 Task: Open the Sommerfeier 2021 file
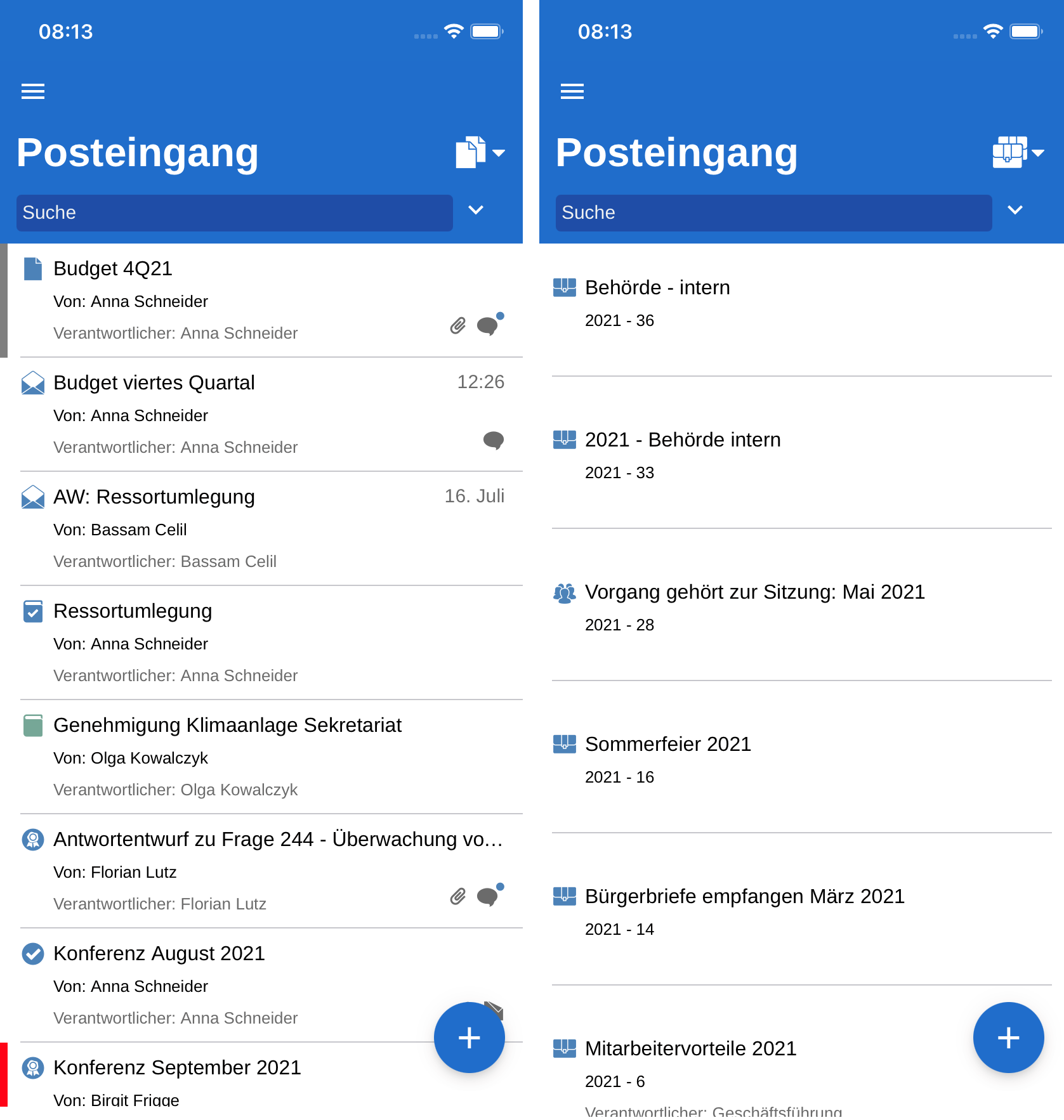(x=667, y=745)
